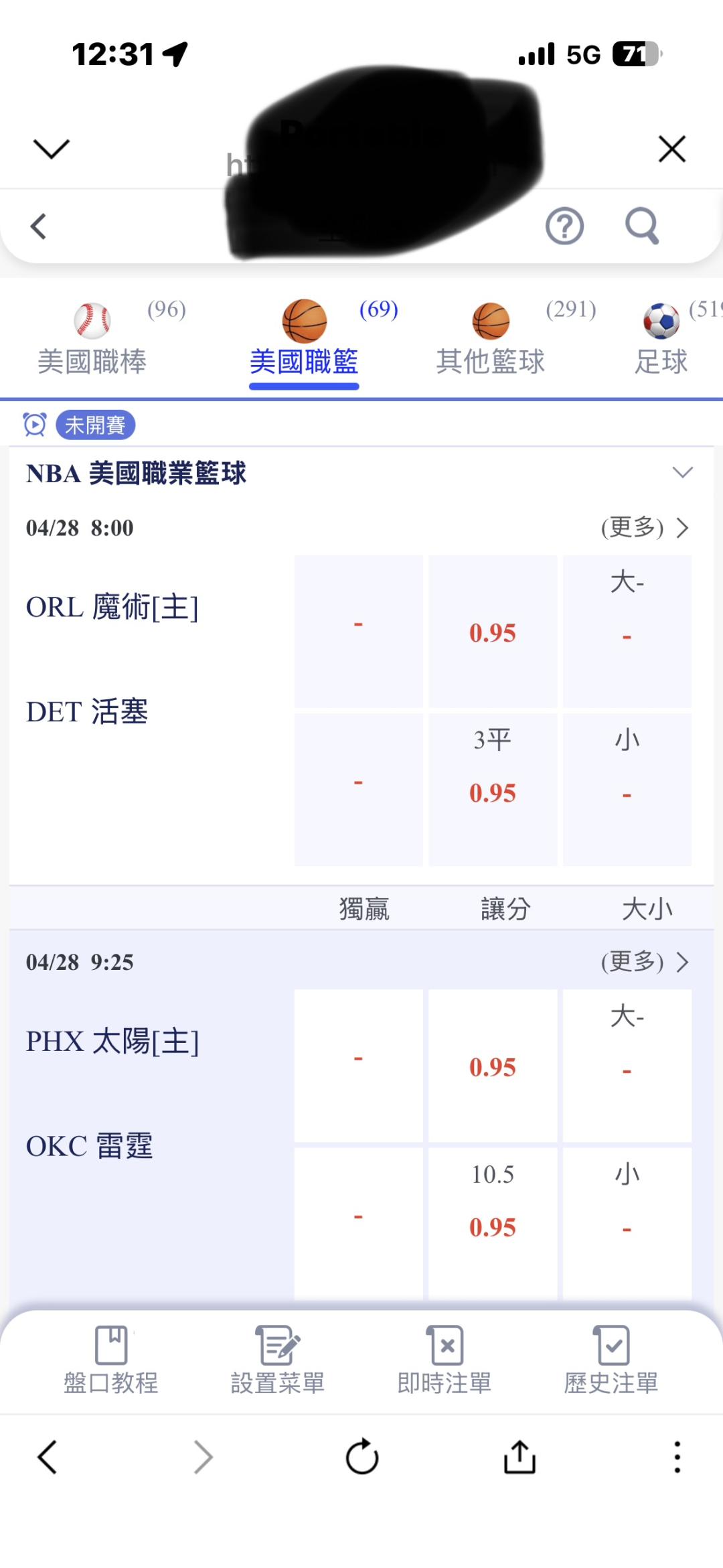723x1568 pixels.
Task: Open the help question-mark icon
Action: point(564,226)
